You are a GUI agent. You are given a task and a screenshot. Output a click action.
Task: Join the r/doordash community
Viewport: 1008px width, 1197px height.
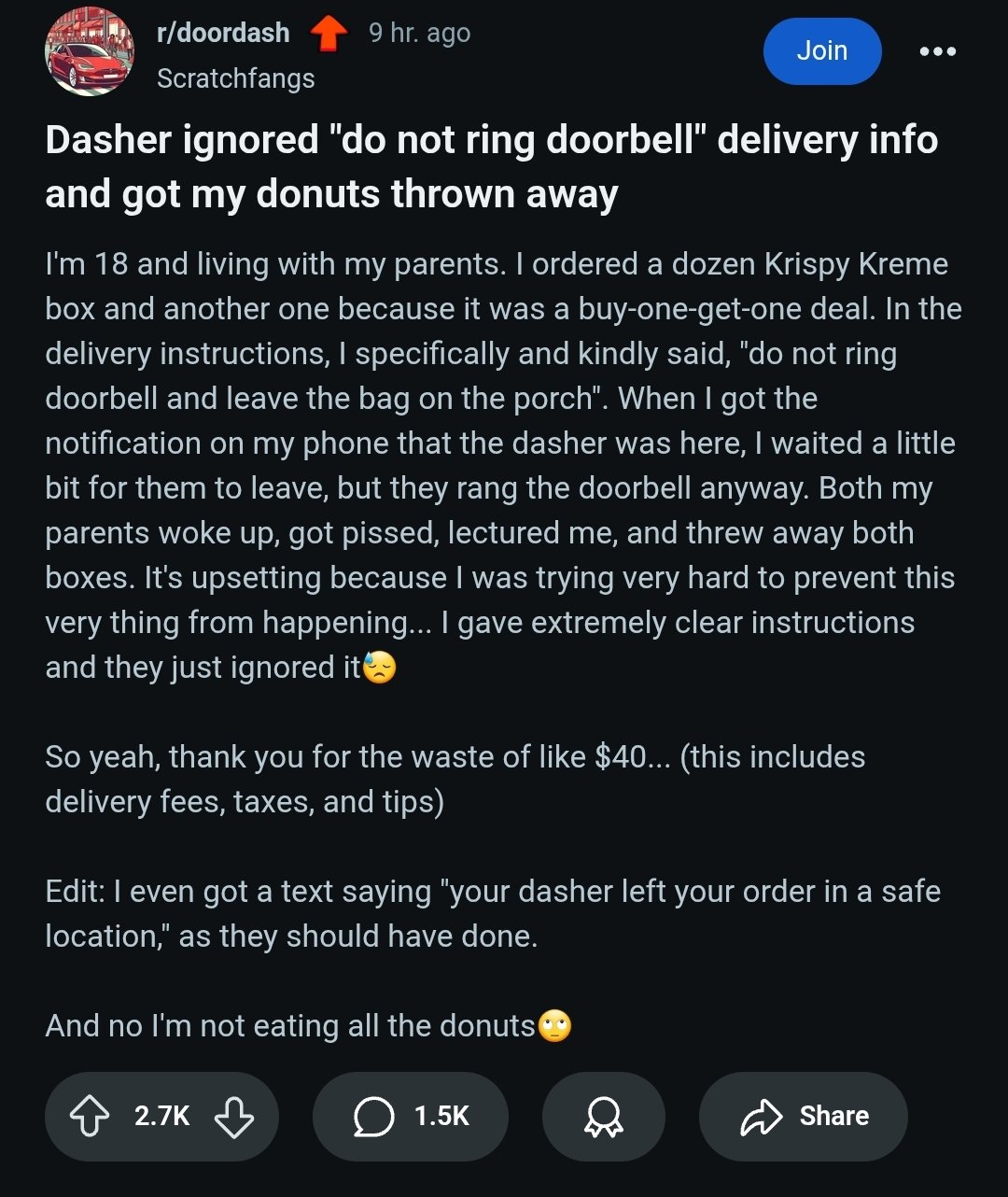click(821, 50)
